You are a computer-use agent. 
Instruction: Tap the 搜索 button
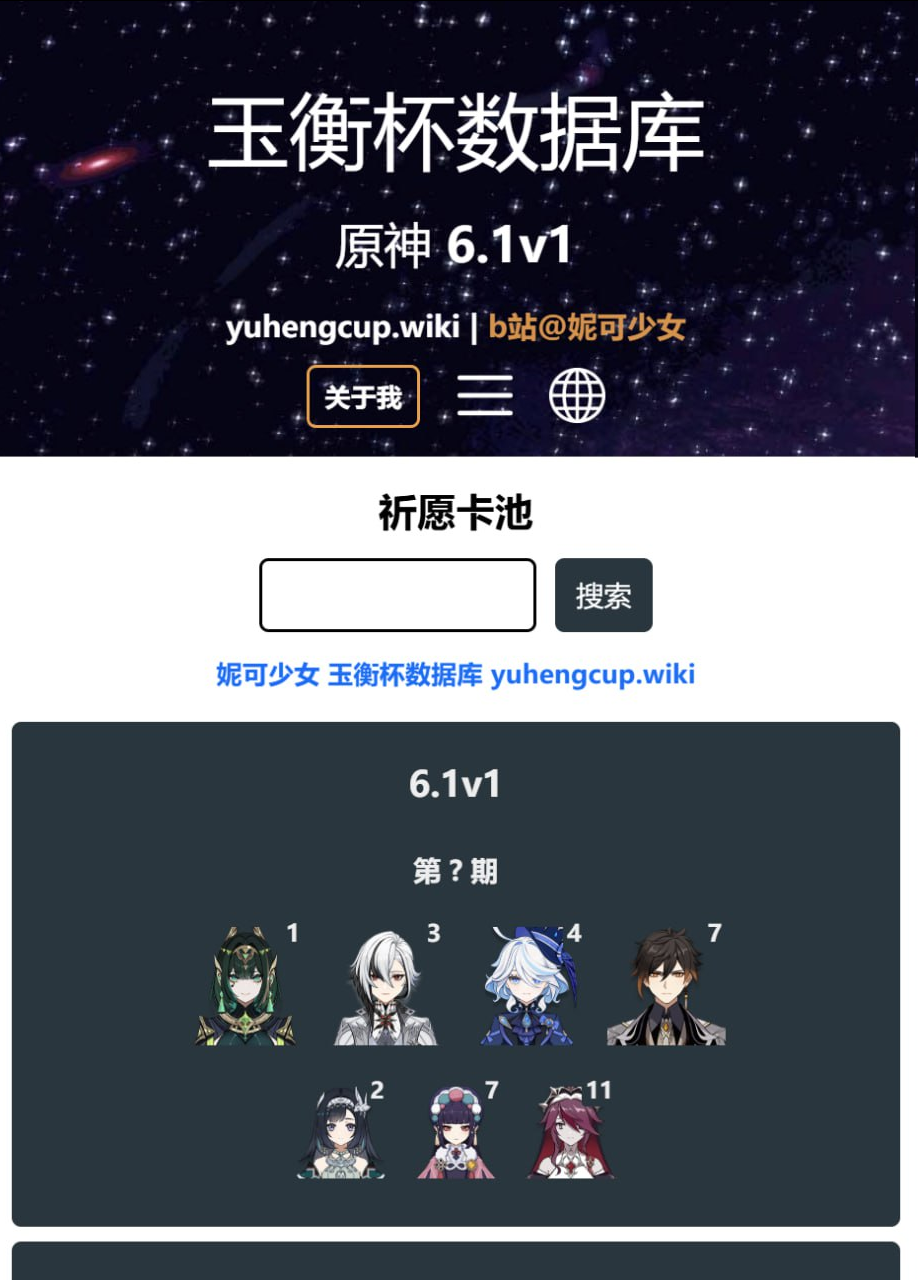603,595
